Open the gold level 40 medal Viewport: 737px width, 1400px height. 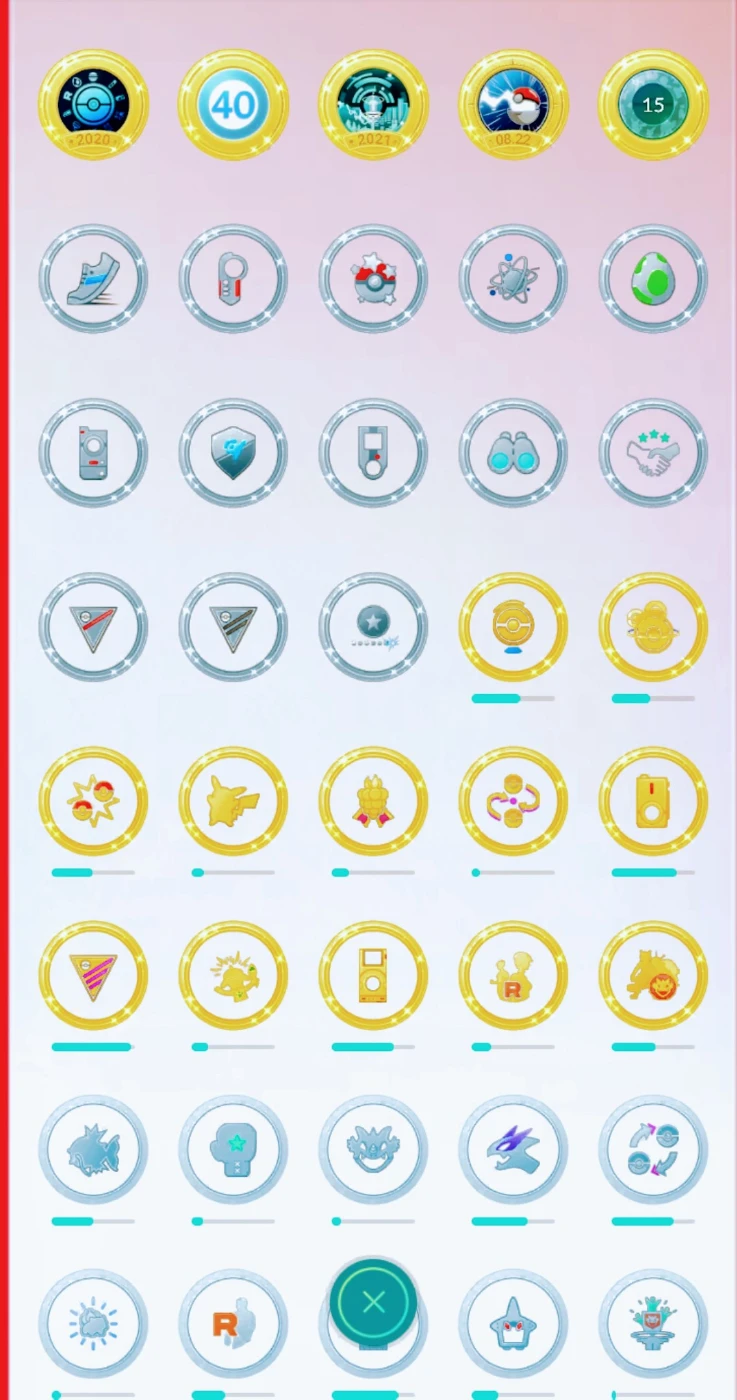[233, 104]
